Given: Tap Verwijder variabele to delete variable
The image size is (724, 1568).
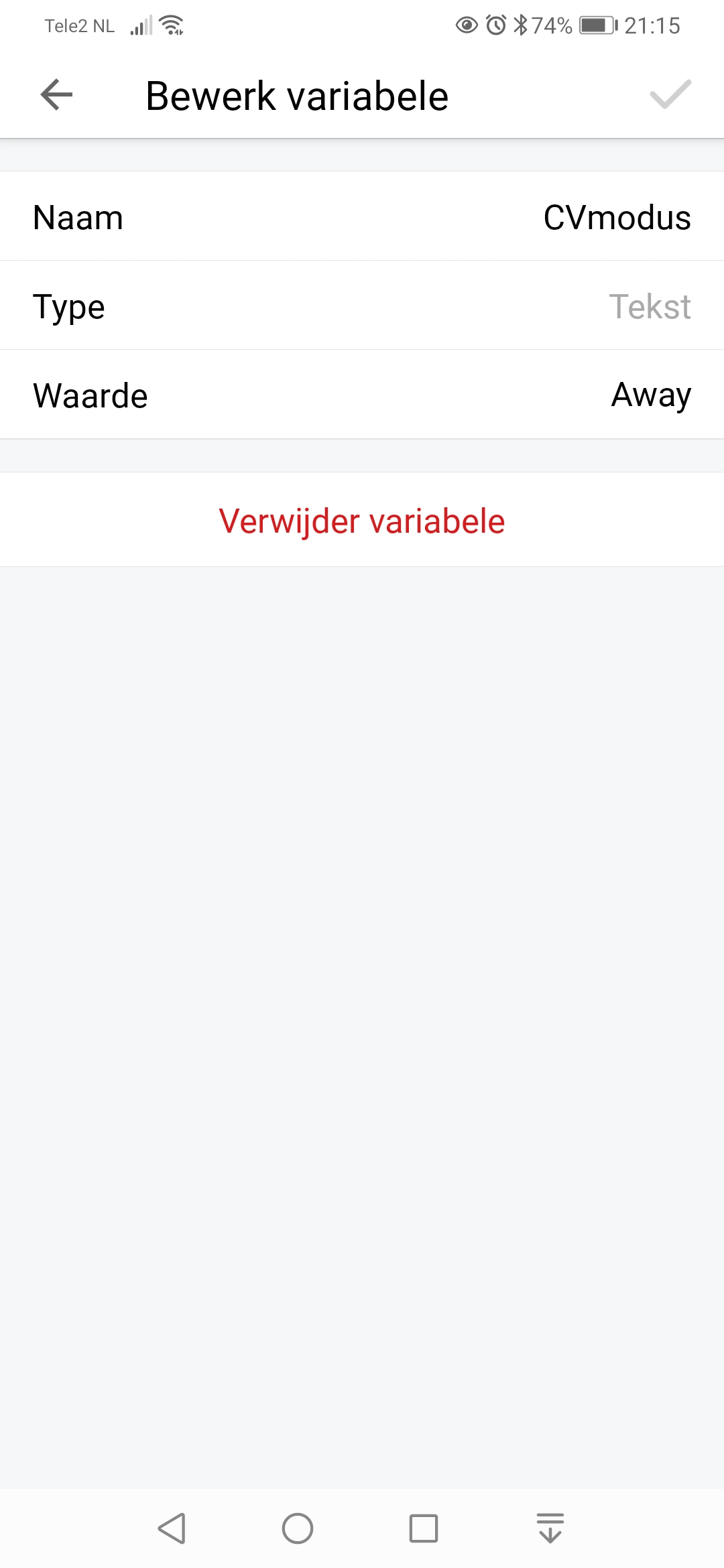Looking at the screenshot, I should (362, 521).
